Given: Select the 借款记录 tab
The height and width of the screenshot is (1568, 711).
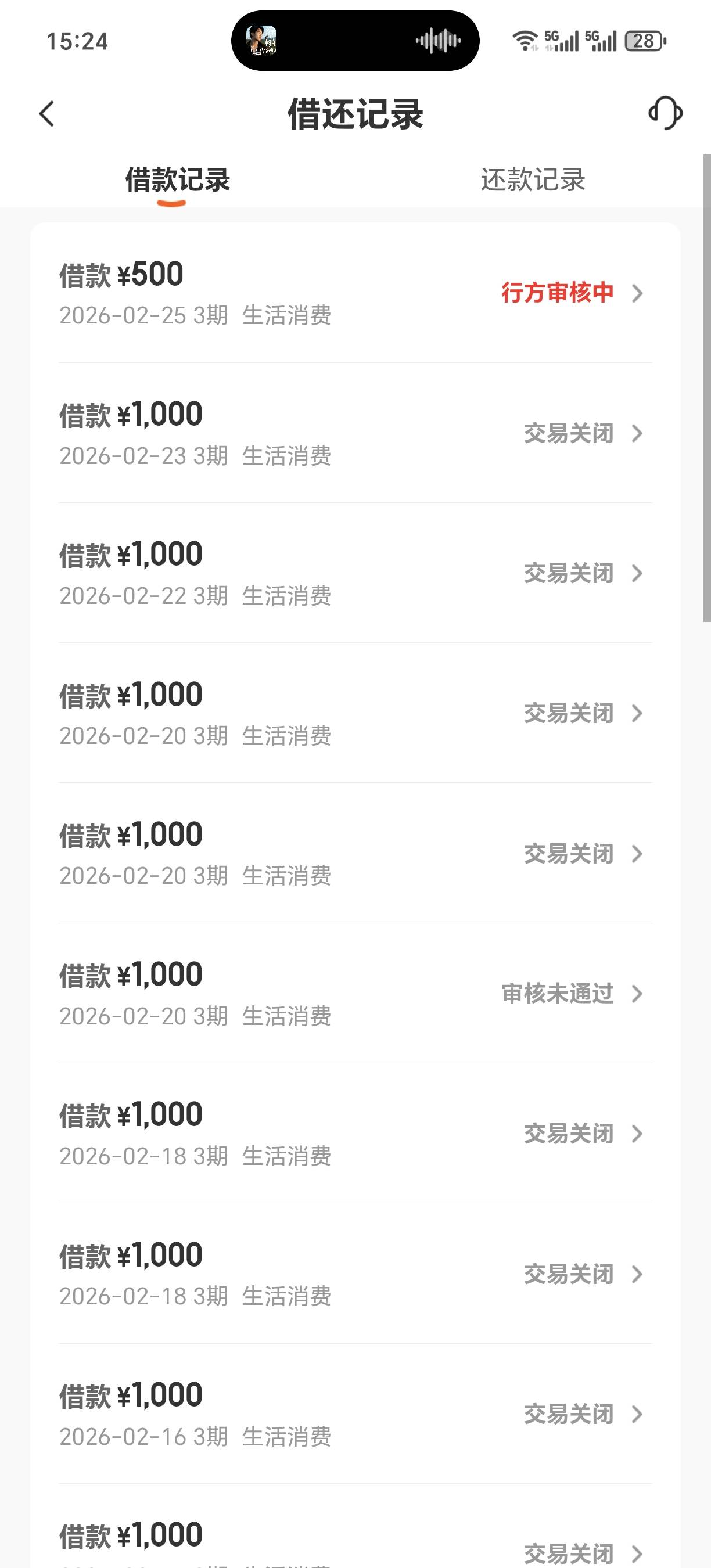Looking at the screenshot, I should point(177,180).
